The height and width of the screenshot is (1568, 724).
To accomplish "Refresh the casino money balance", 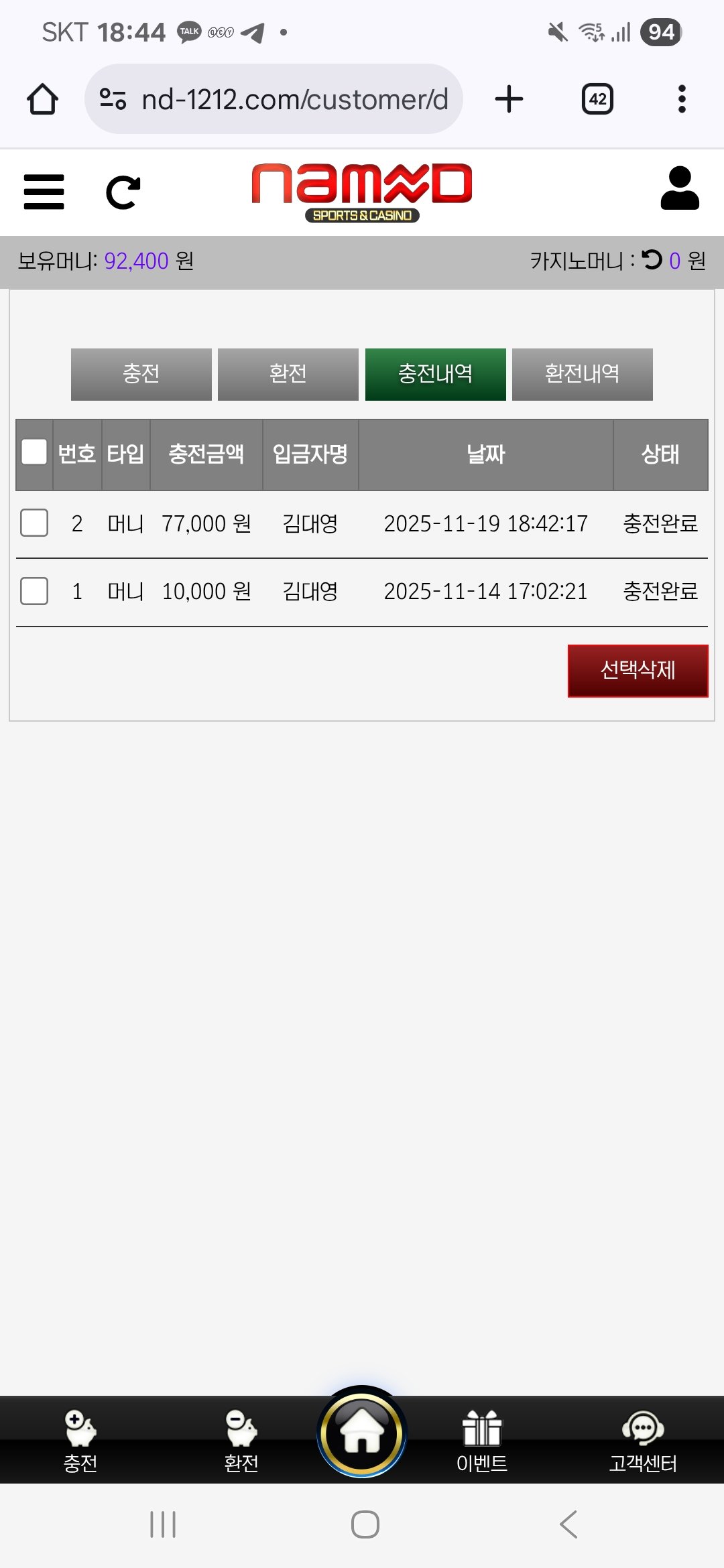I will [x=652, y=259].
